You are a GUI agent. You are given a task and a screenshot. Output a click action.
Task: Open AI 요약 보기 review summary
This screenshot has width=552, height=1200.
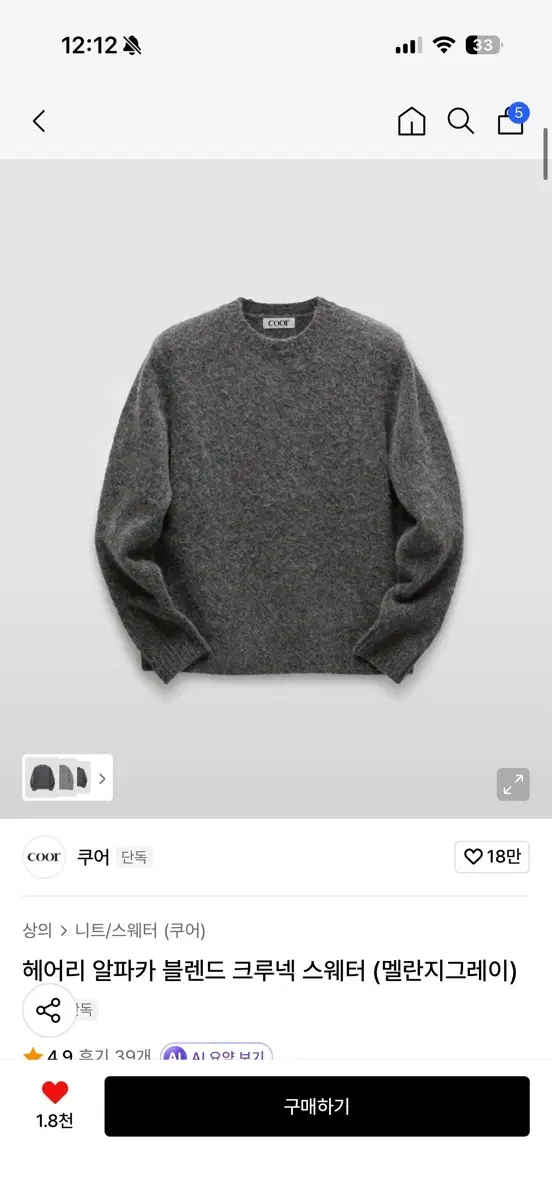tap(216, 1053)
